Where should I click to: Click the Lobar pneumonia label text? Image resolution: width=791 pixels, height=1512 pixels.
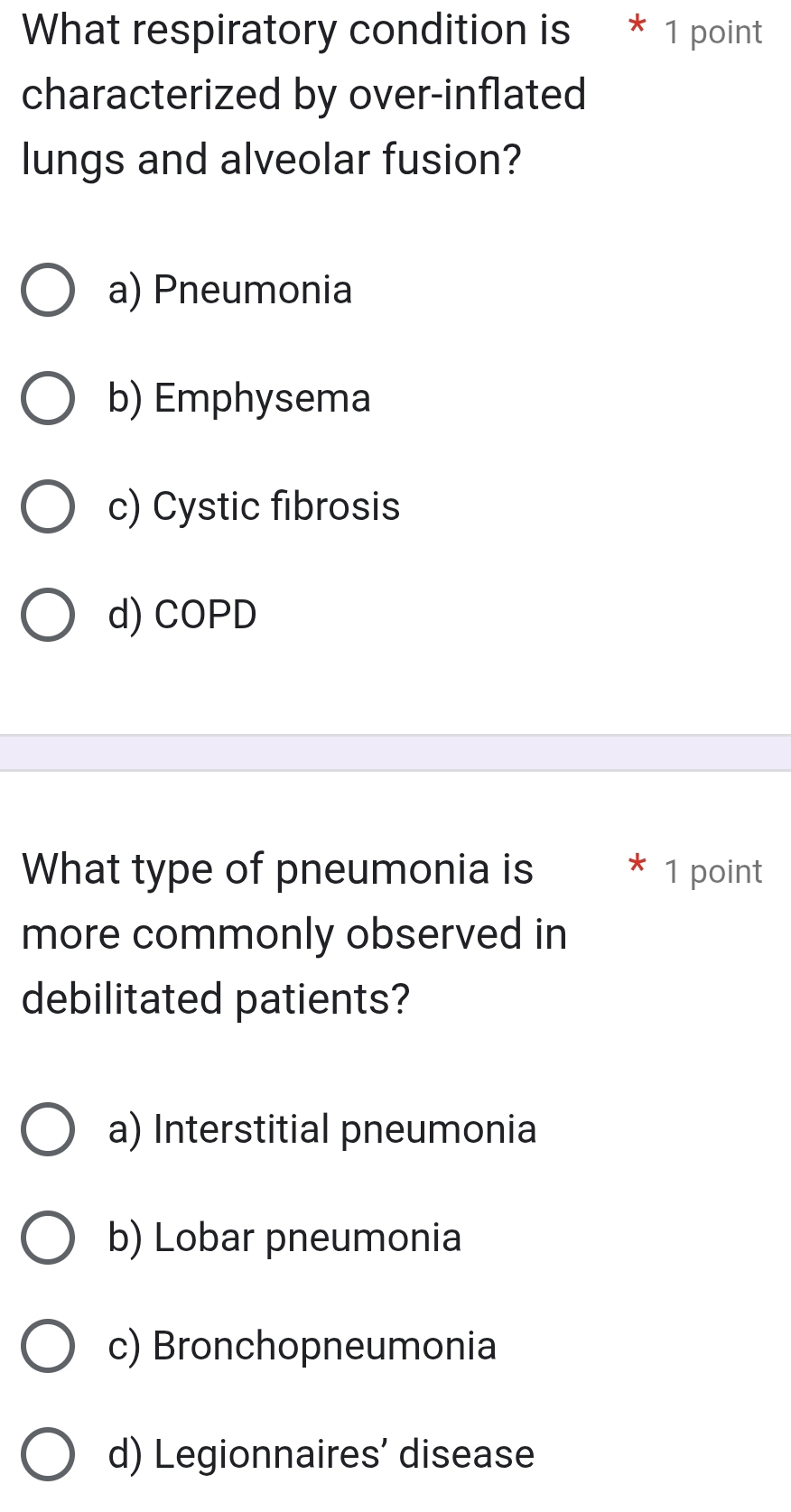point(284,1238)
